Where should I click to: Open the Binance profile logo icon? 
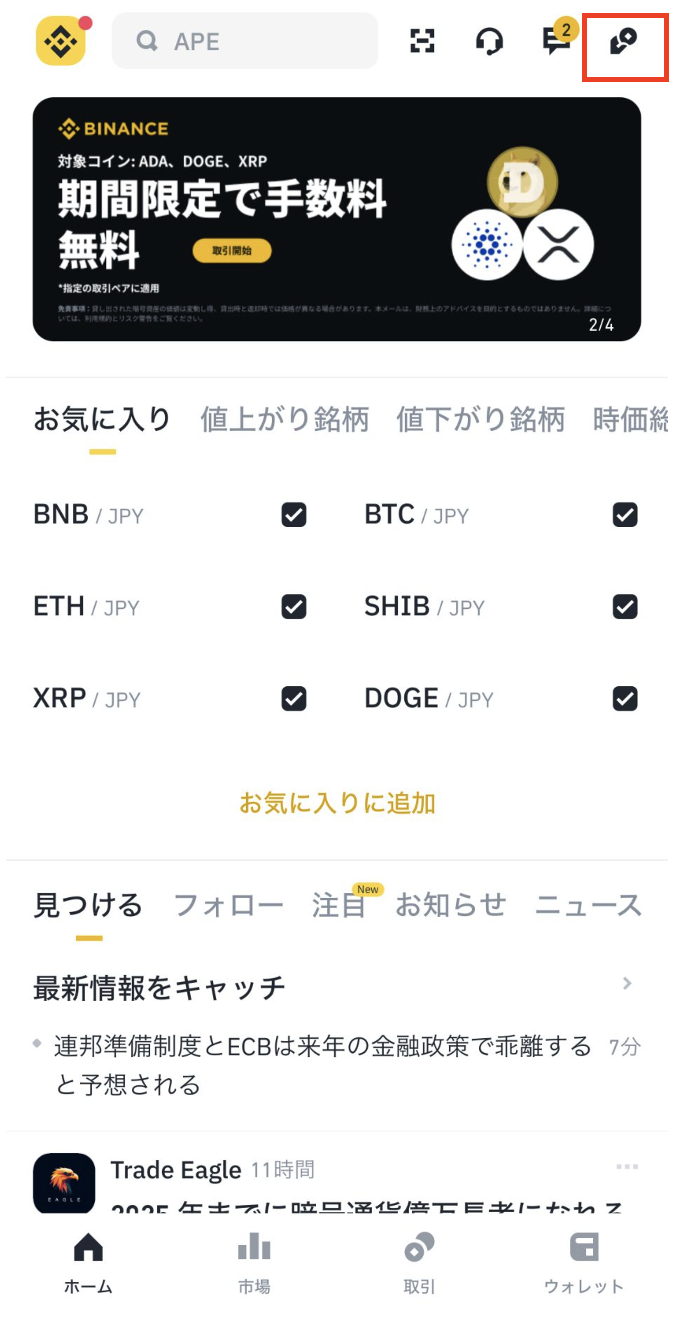click(x=61, y=41)
